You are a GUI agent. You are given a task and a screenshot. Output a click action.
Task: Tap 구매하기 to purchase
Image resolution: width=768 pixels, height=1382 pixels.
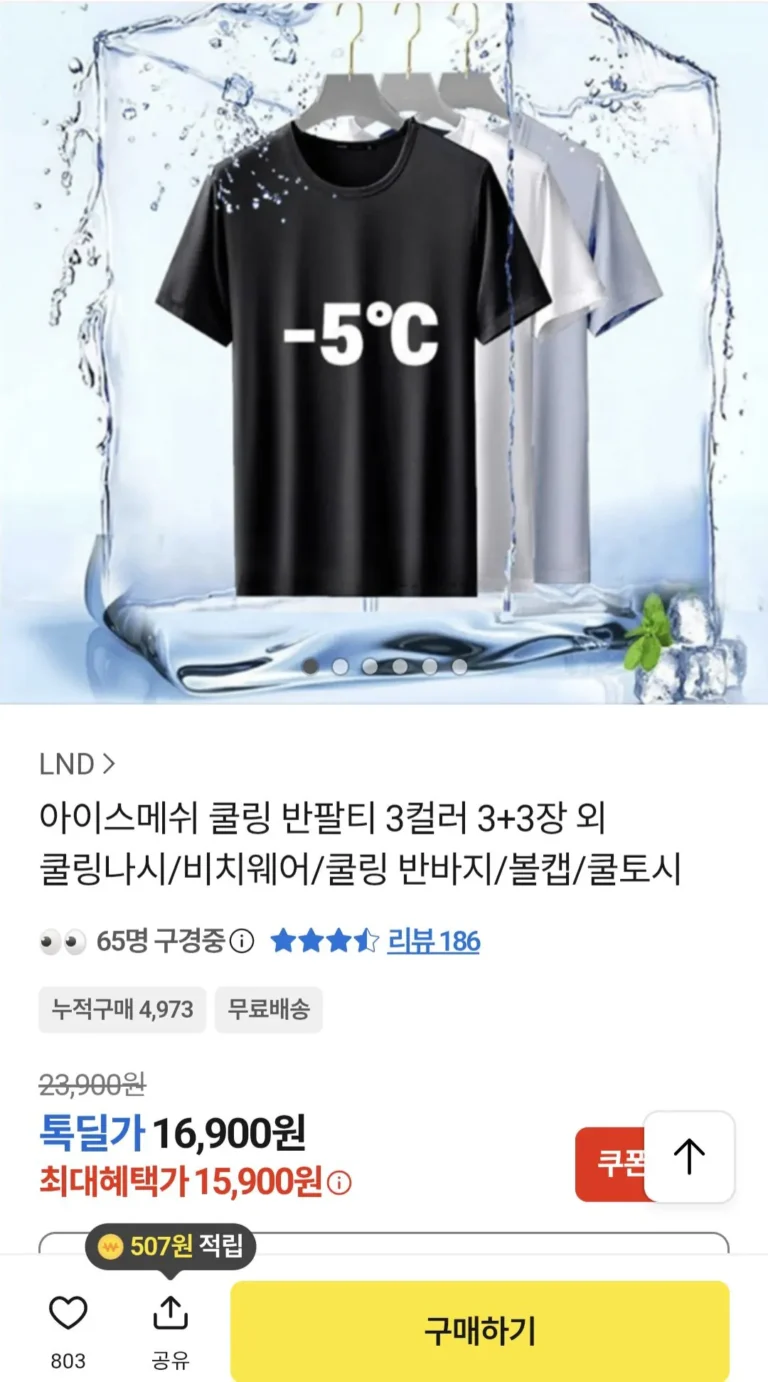point(479,1331)
